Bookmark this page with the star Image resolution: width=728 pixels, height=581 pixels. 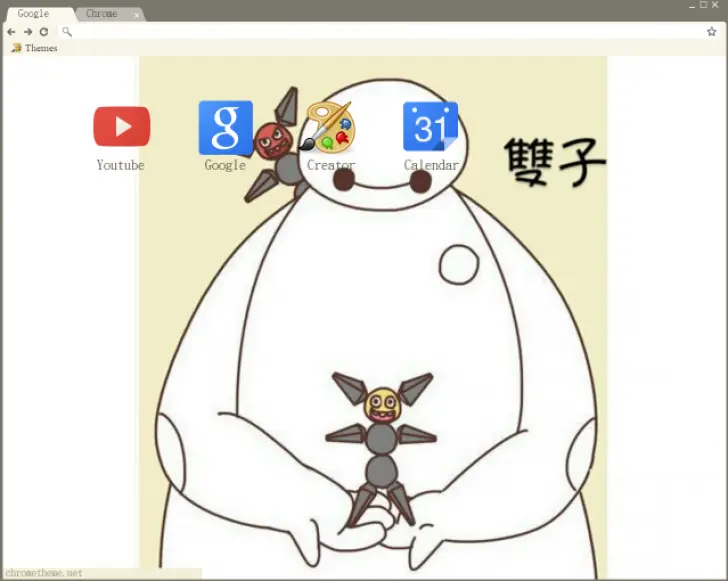pos(712,32)
